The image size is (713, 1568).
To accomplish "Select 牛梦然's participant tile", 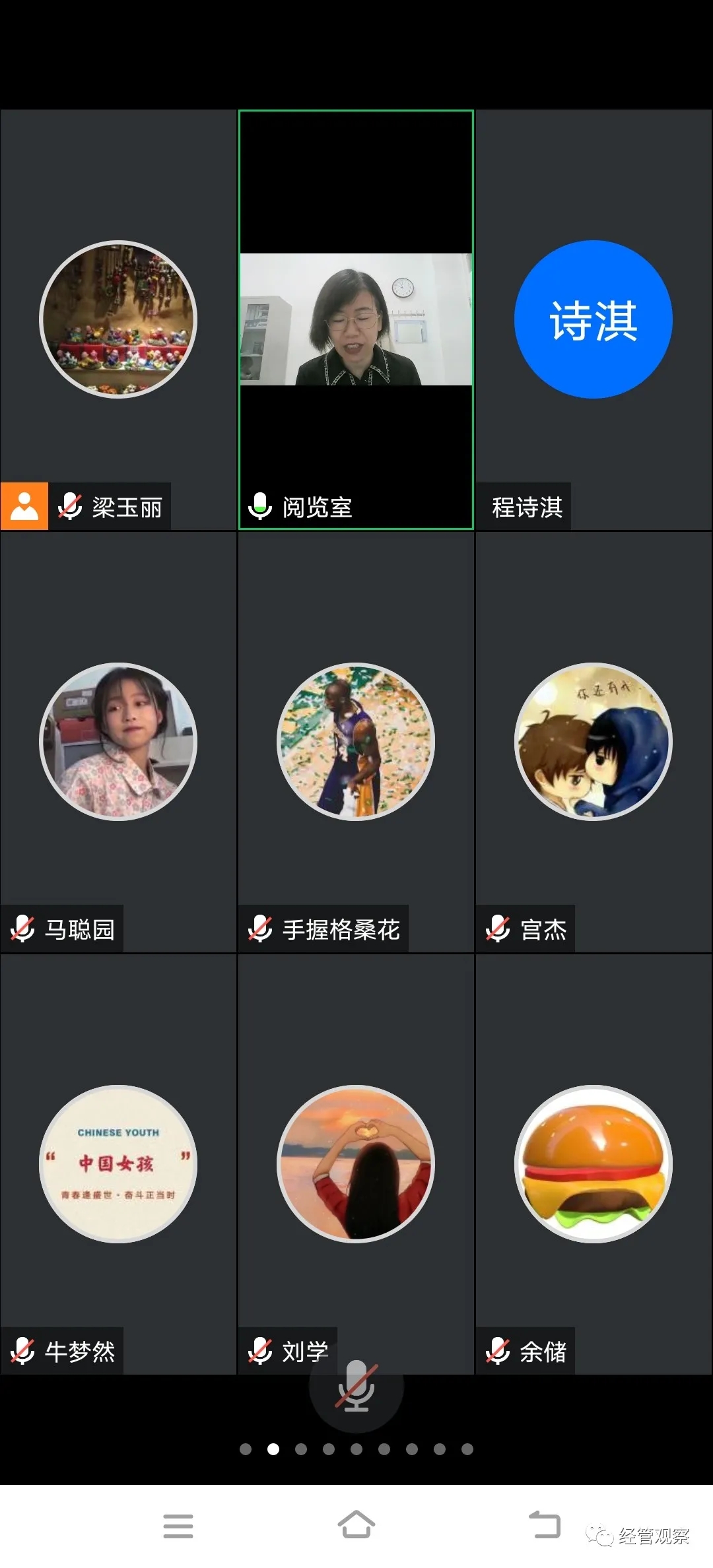I will (x=118, y=1164).
